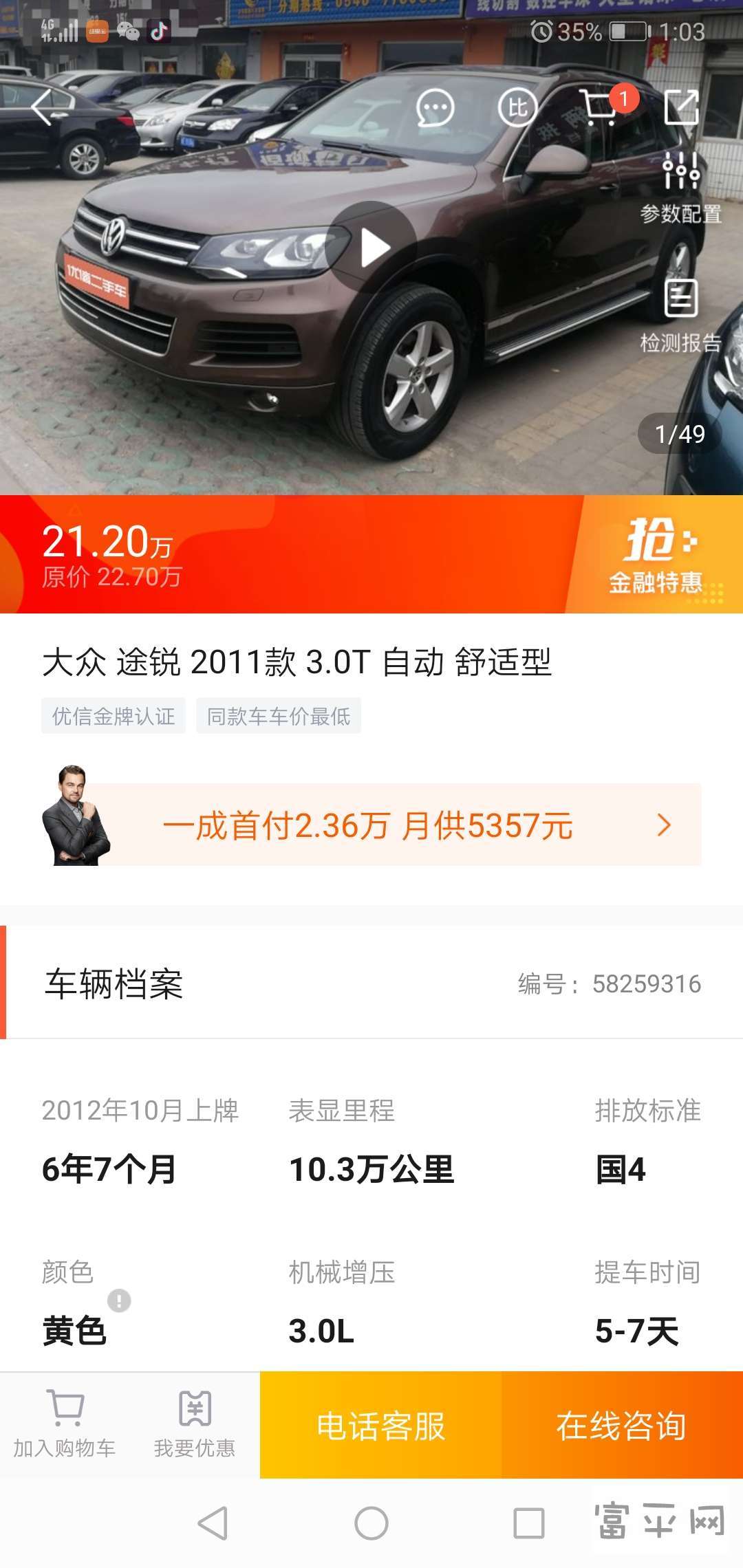
Task: Play the car video
Action: pos(372,248)
